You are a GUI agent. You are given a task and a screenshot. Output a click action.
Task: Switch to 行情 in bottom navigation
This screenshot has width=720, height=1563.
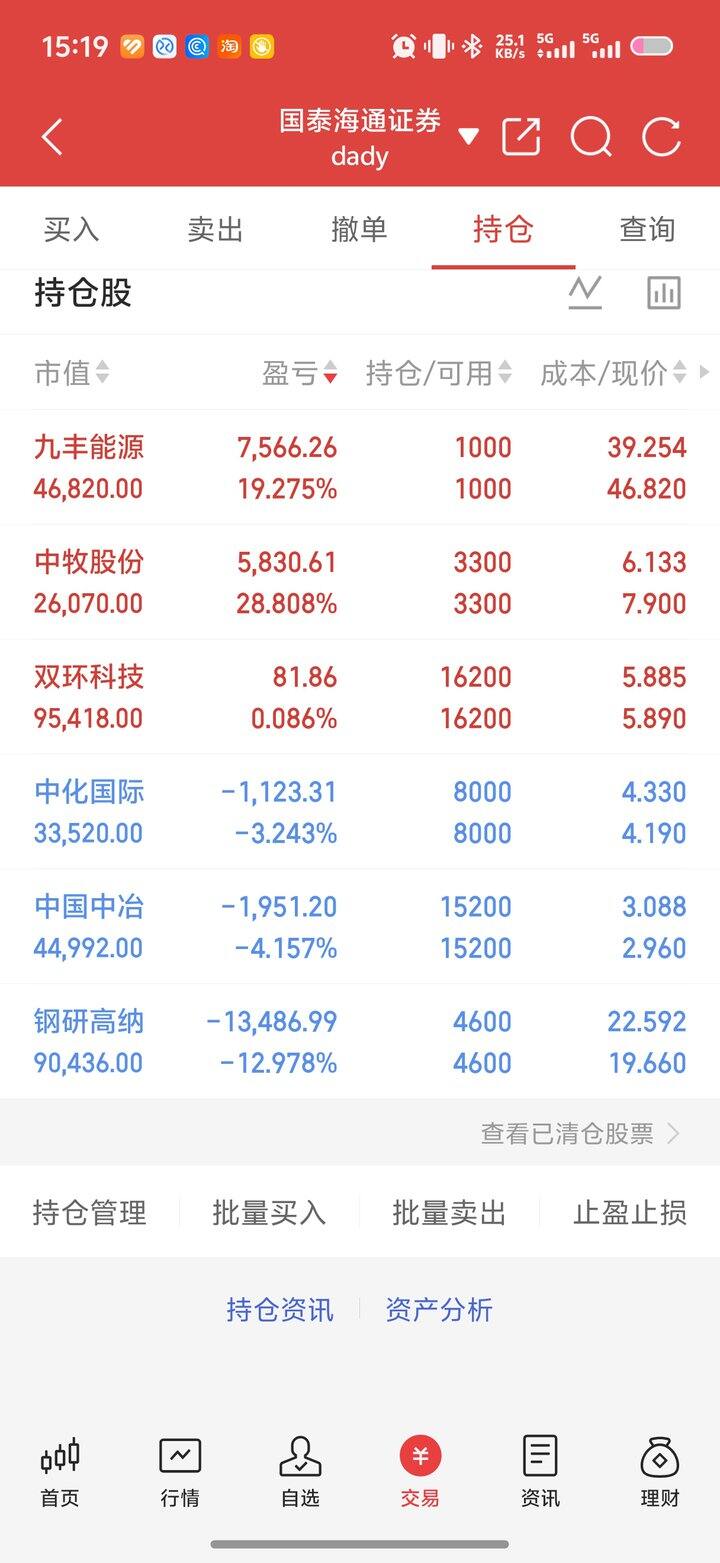pos(180,1471)
